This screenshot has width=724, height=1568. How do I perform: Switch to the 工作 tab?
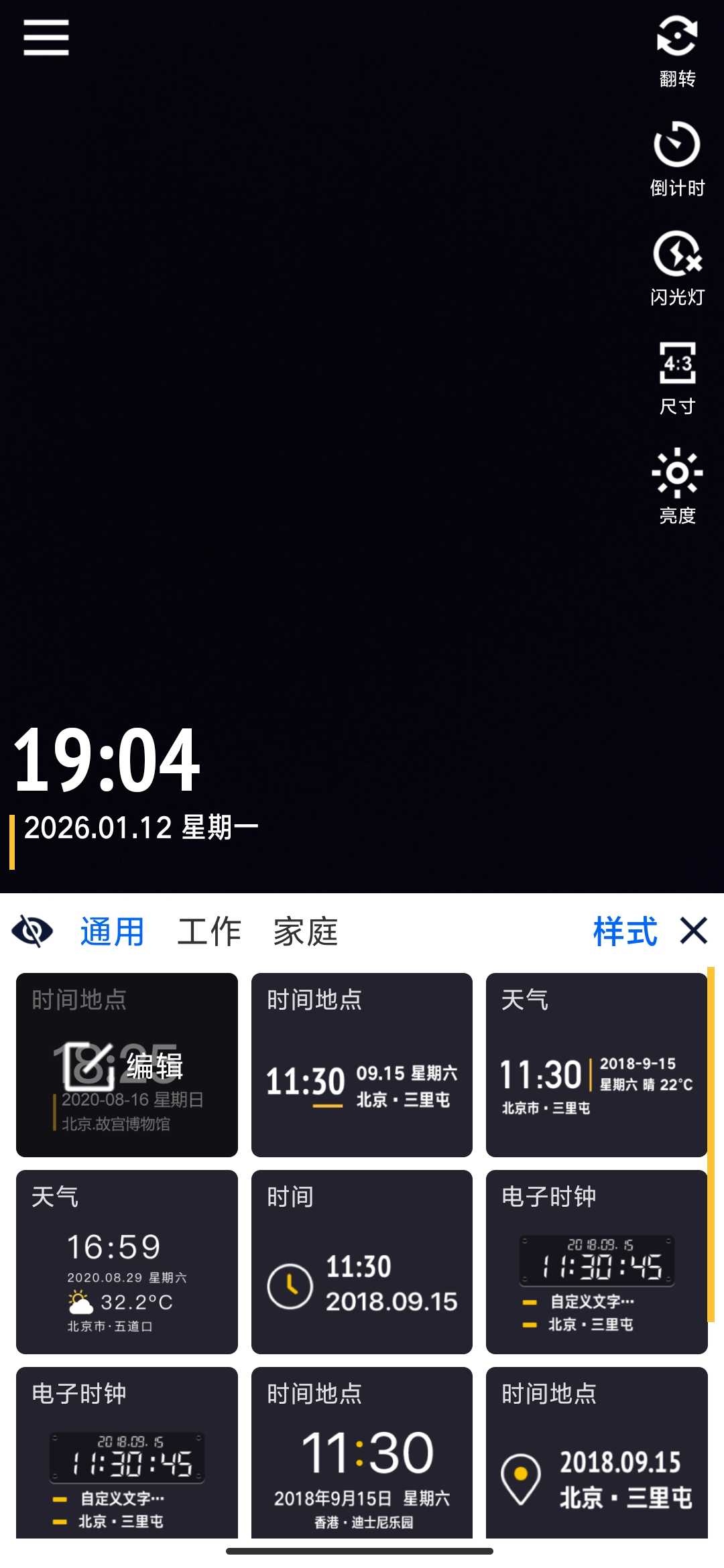coord(209,931)
